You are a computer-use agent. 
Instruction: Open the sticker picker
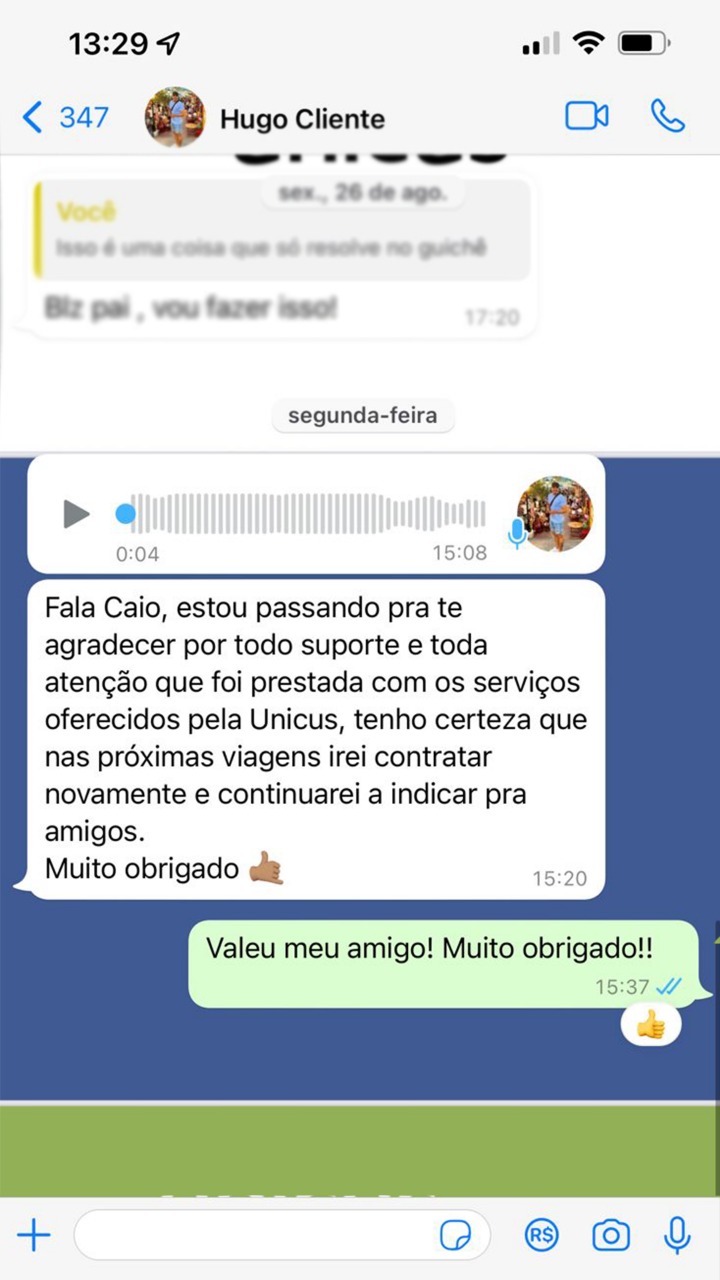click(x=456, y=1236)
